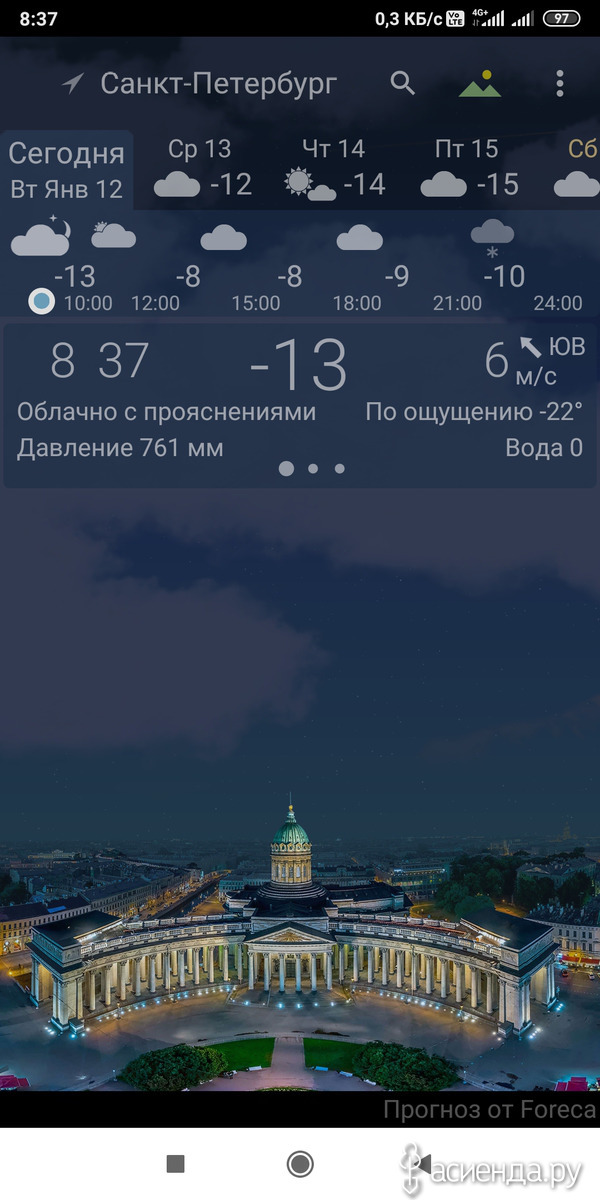Open recent apps with the square button
This screenshot has height=1200, width=600.
tap(175, 1163)
